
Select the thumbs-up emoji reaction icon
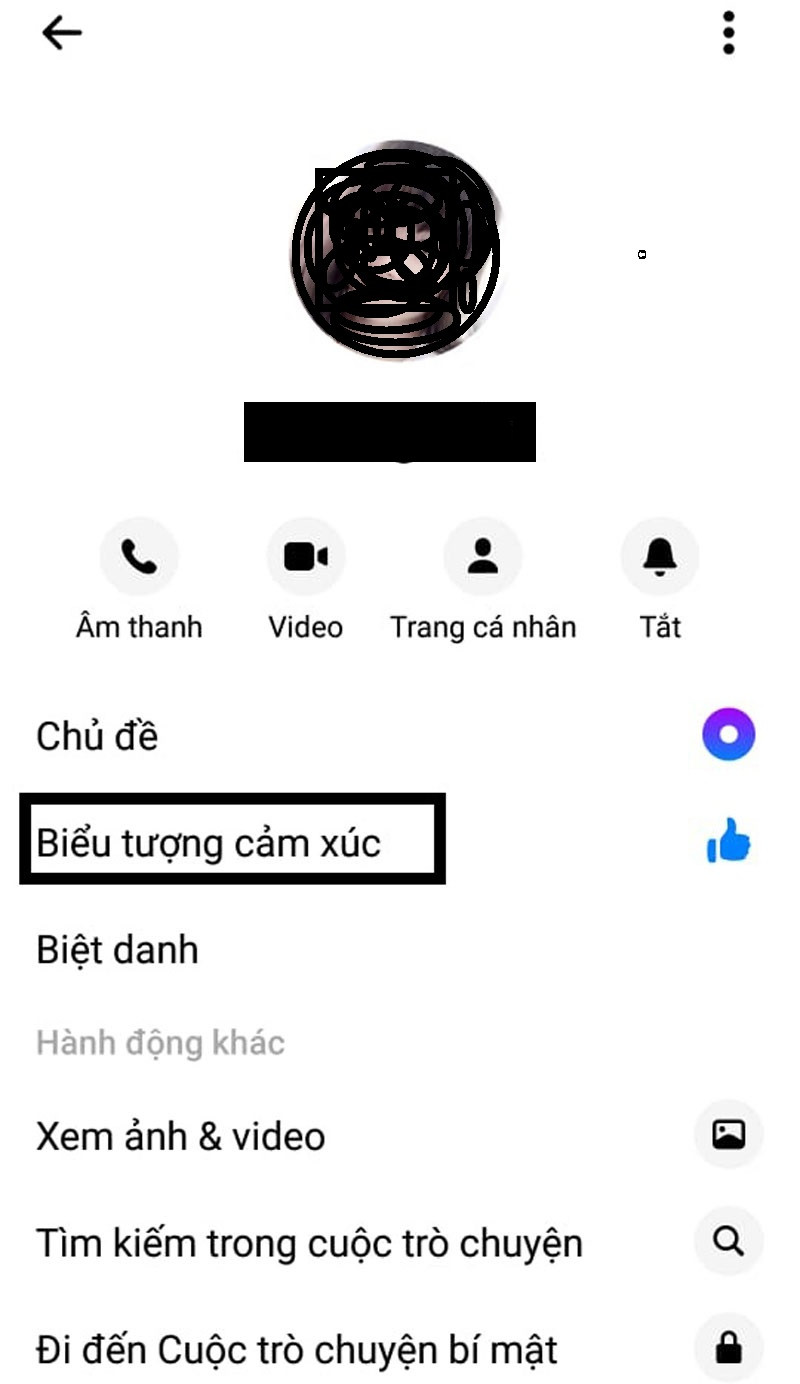pos(727,841)
